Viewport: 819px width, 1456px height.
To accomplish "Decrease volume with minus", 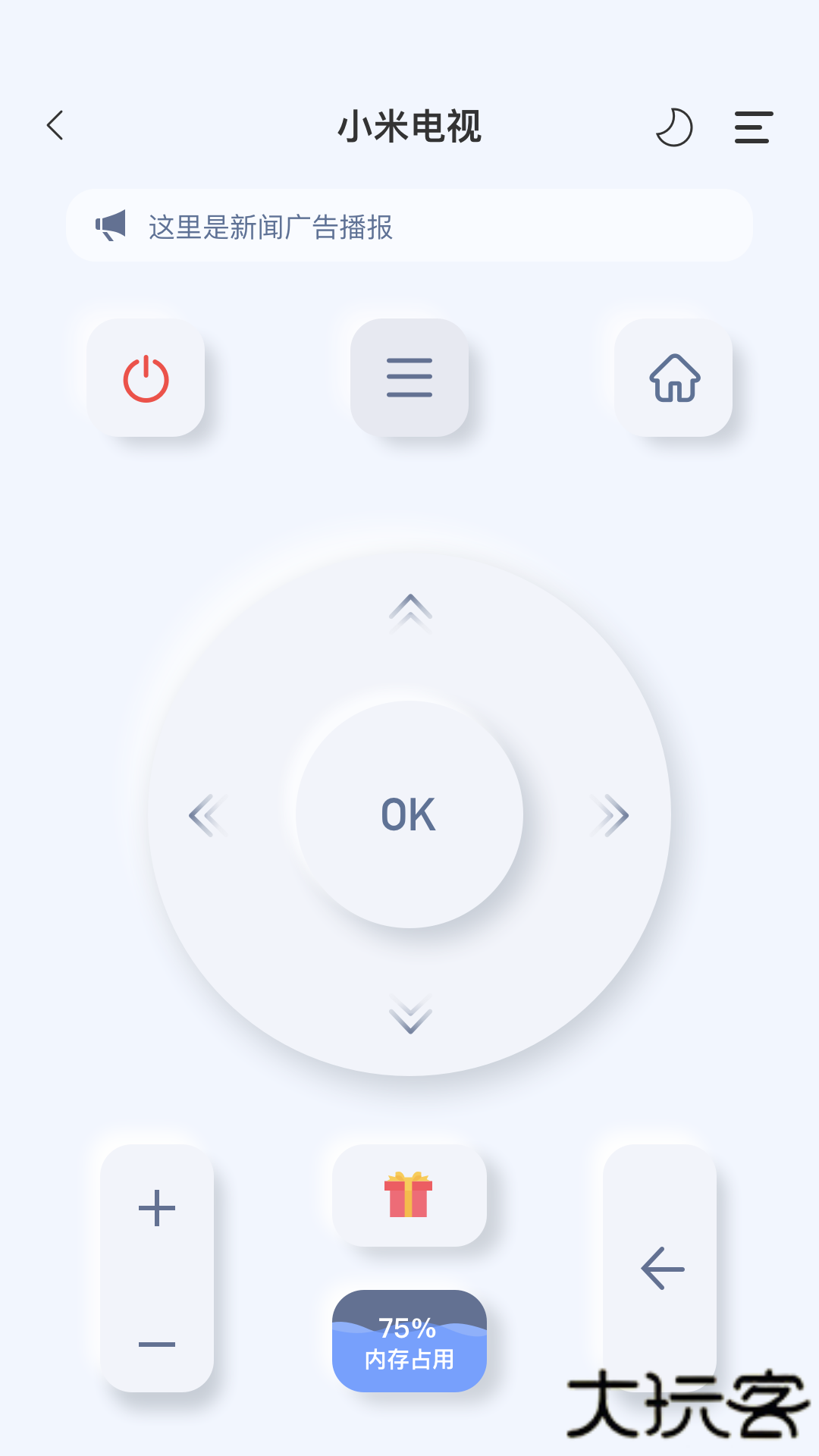I will click(x=157, y=1344).
